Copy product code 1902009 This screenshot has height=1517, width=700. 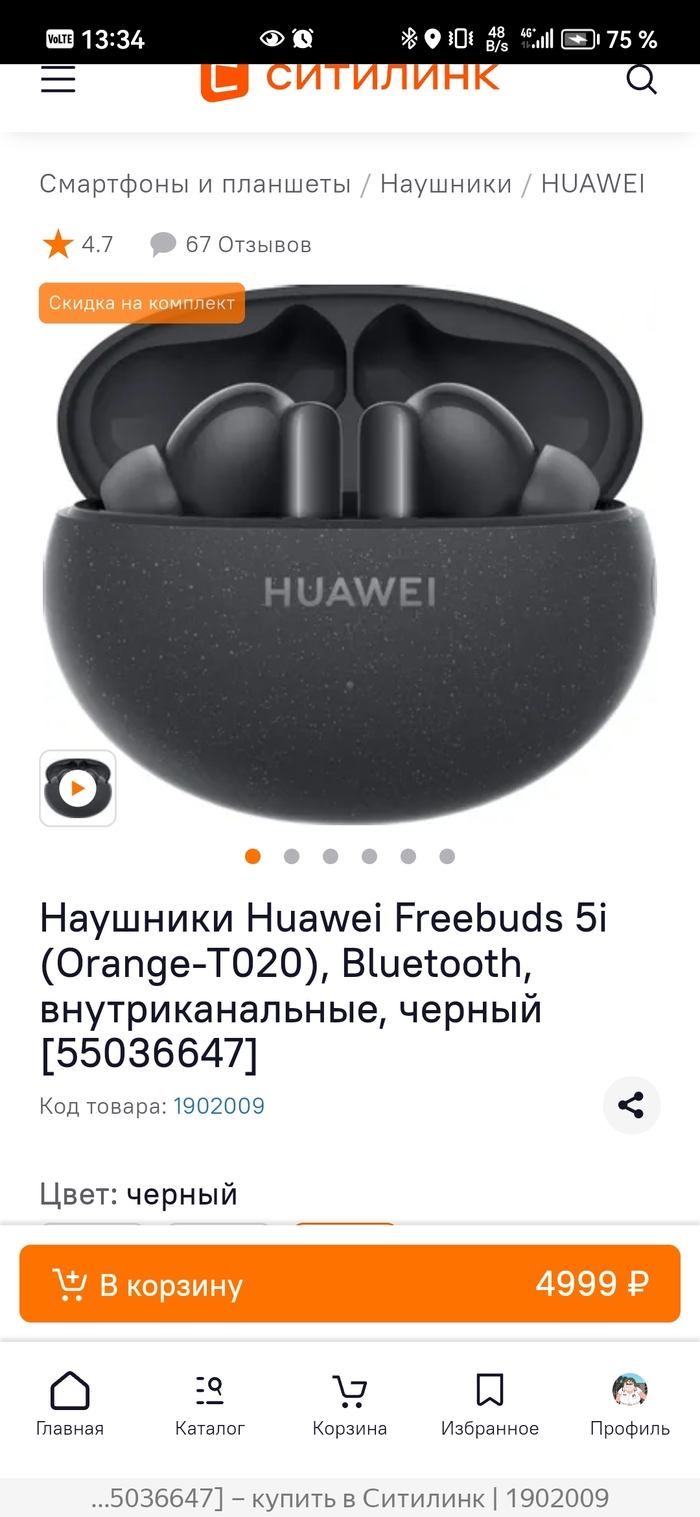[x=219, y=1106]
